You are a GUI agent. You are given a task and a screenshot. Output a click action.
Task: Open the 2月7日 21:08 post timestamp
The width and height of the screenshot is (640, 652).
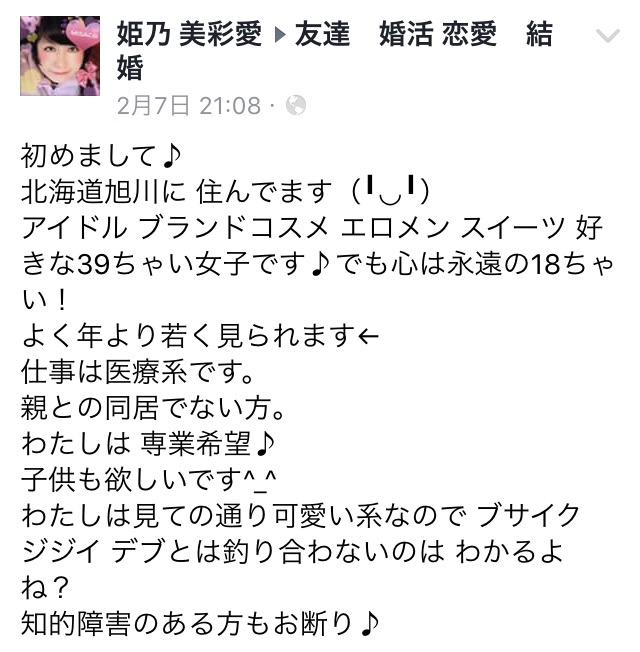[x=188, y=105]
